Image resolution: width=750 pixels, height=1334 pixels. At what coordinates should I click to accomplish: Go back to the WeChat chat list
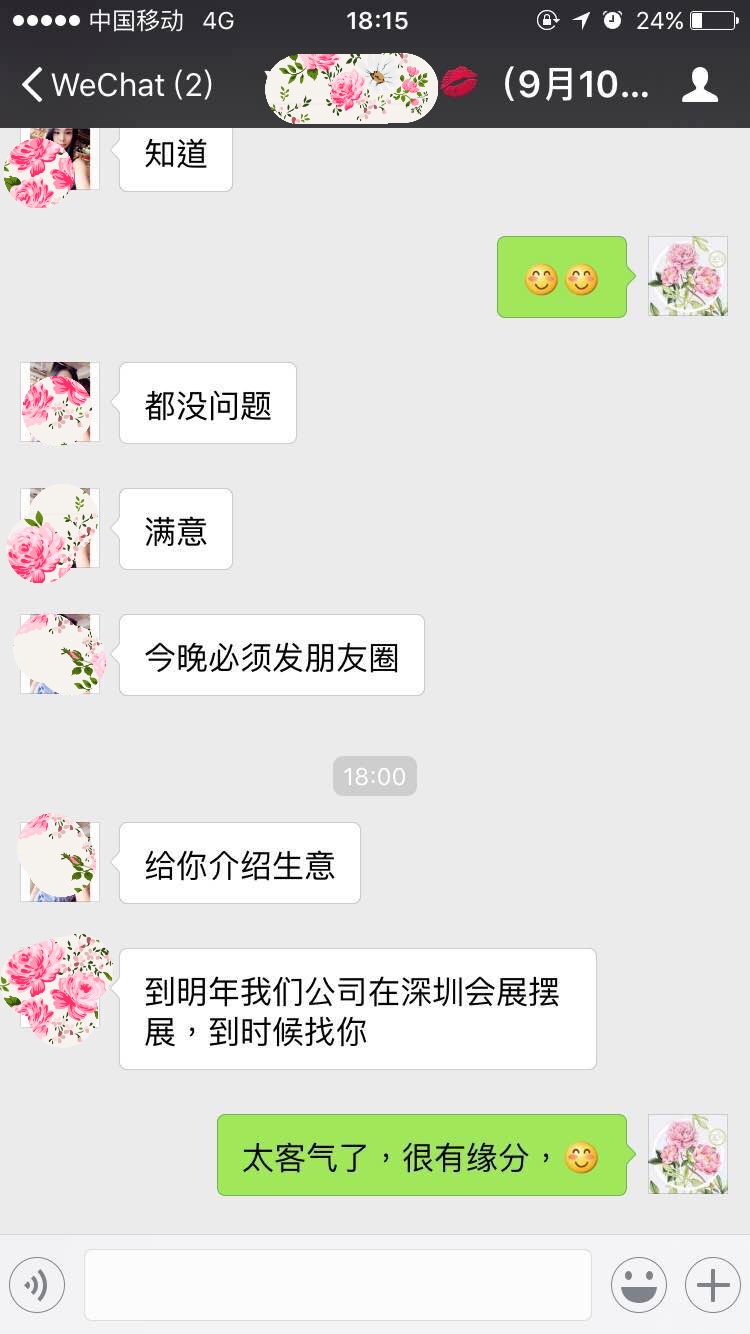click(x=117, y=85)
